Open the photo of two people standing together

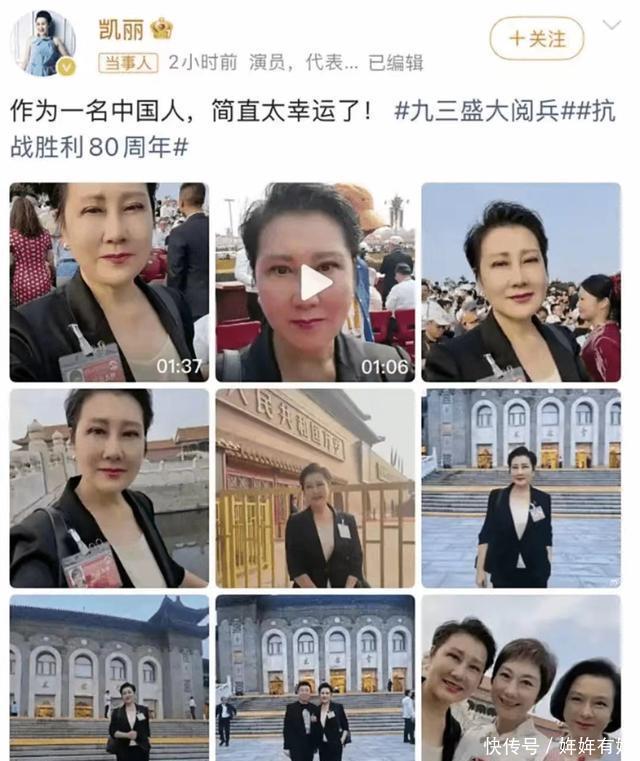coord(315,678)
